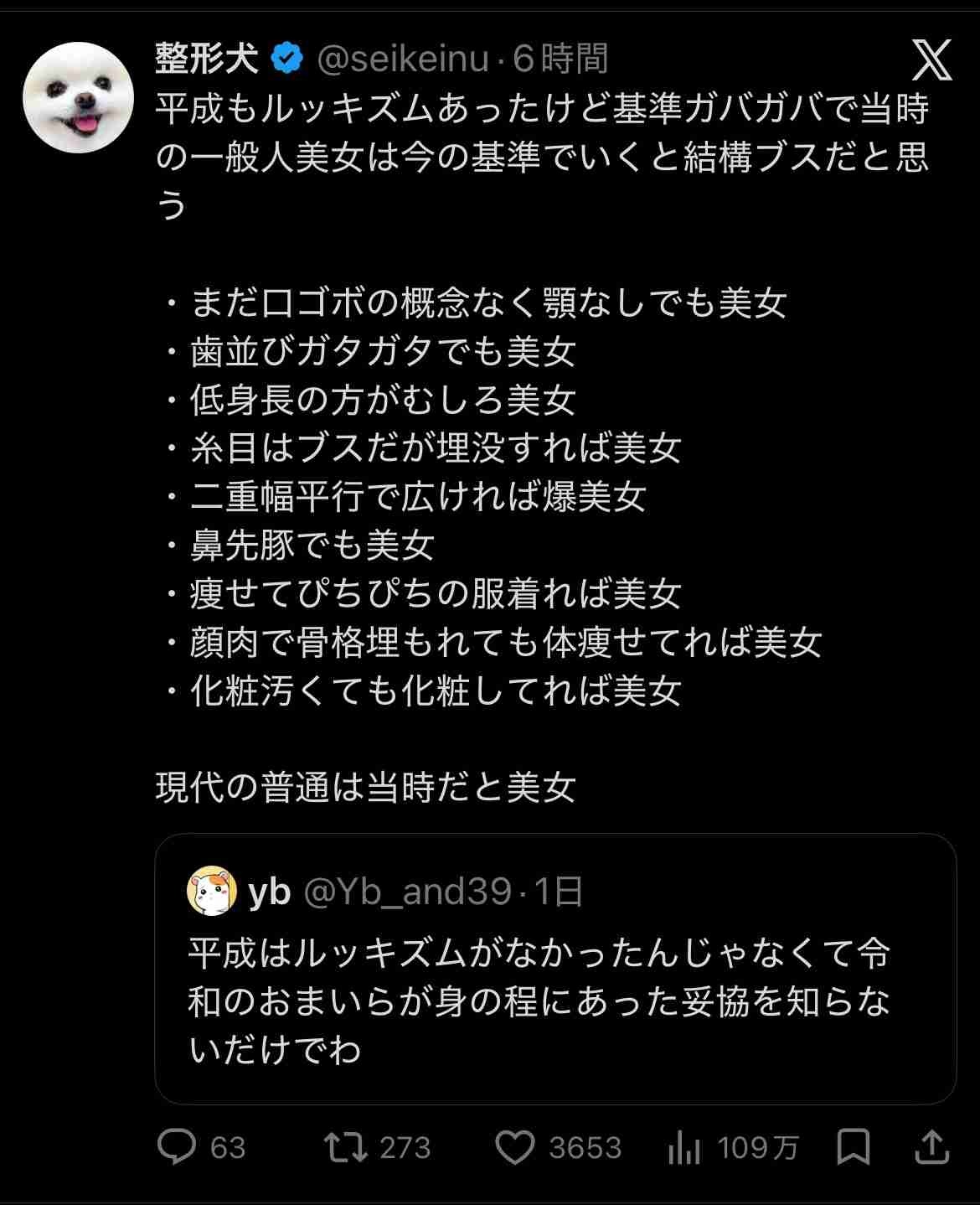Like 整形犬's post
980x1205 pixels.
(514, 1147)
